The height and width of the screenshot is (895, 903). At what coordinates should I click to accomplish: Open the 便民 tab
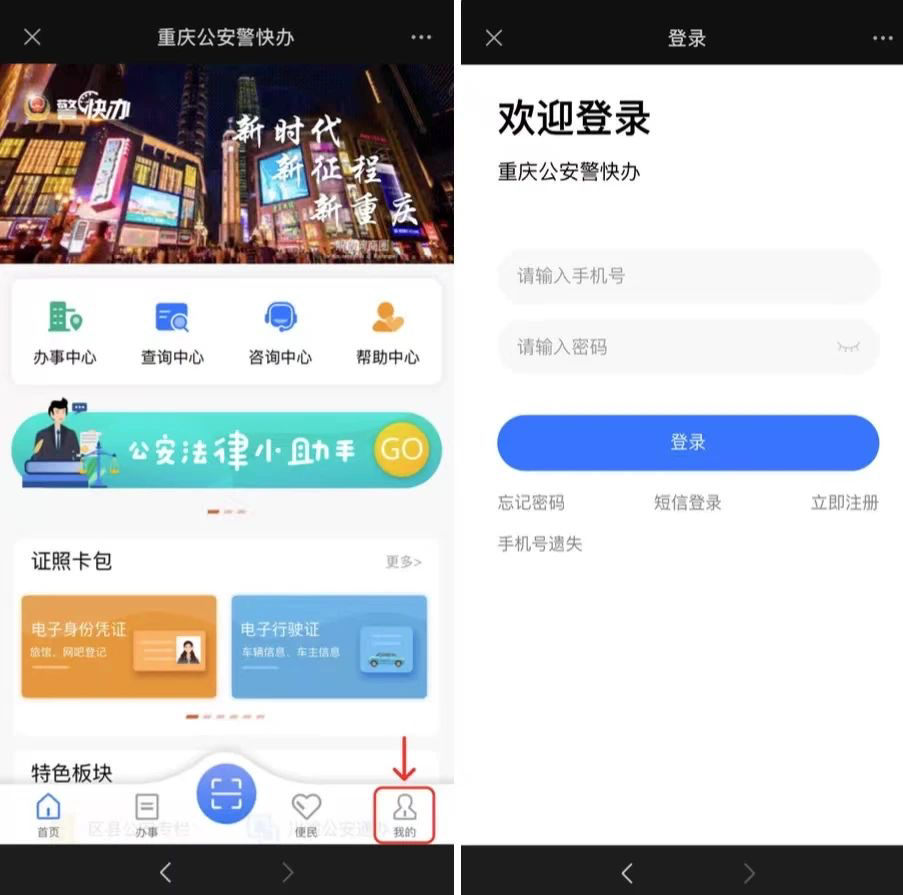[306, 814]
